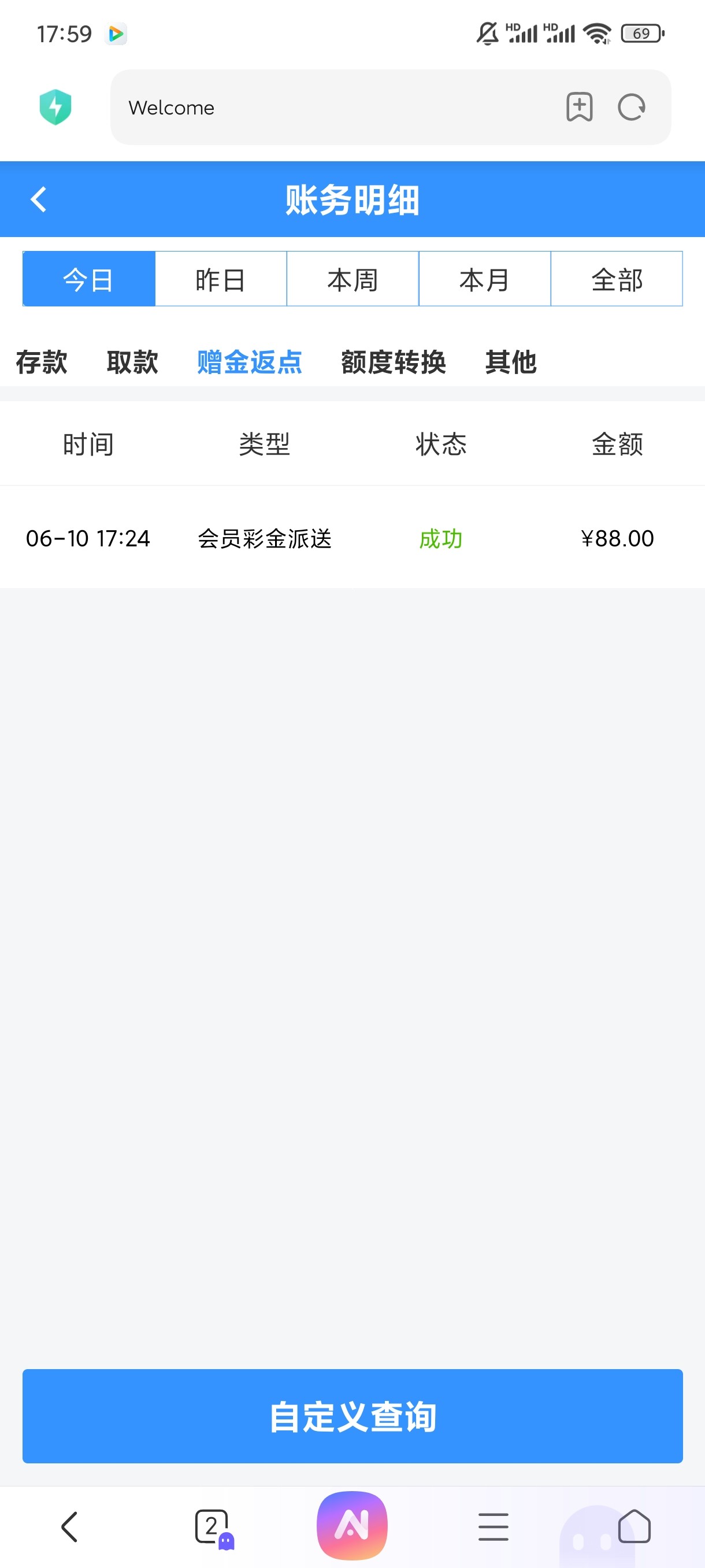Open the 其他 category tab

(511, 362)
